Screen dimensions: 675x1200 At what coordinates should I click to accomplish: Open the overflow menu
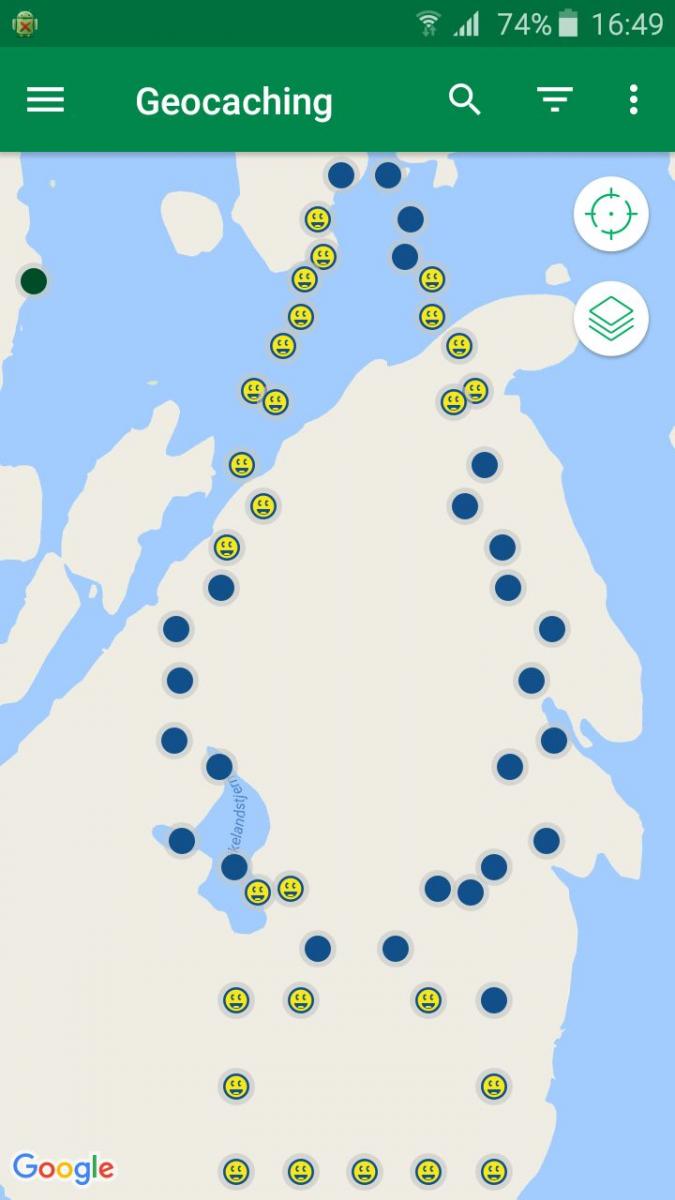click(x=633, y=100)
